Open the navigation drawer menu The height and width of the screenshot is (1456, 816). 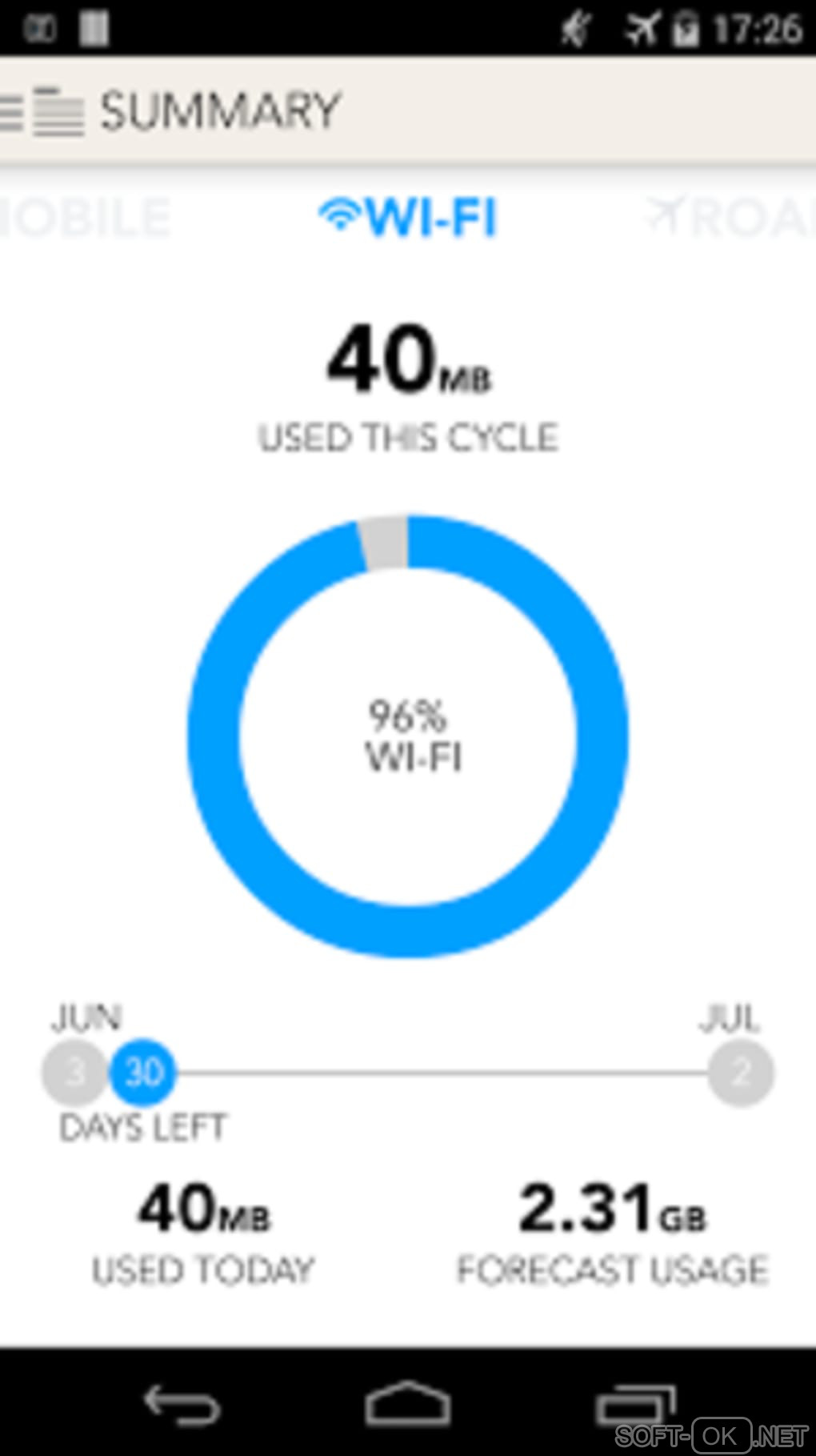pyautogui.click(x=42, y=112)
